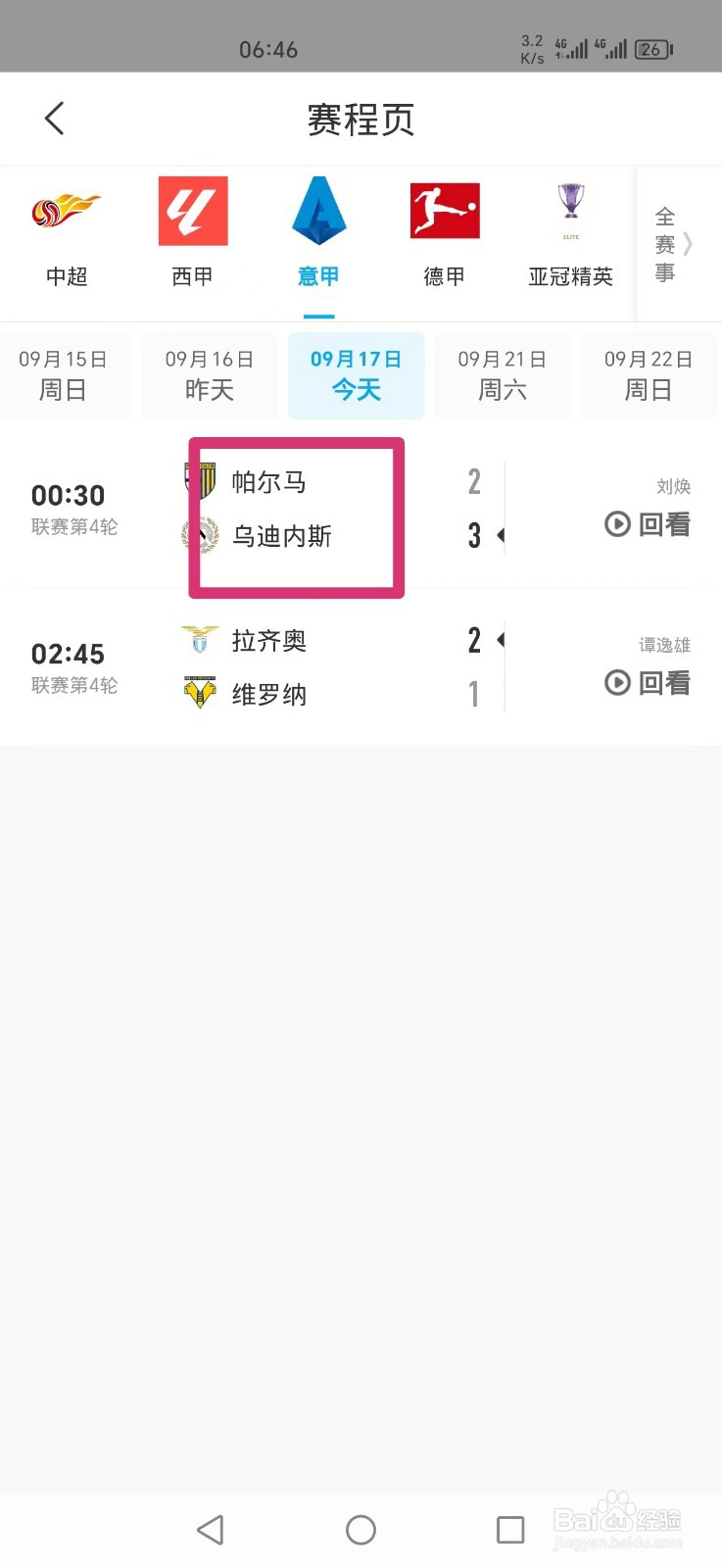The height and width of the screenshot is (1568, 722).
Task: Switch to the 昨天 date tab
Action: pos(210,374)
